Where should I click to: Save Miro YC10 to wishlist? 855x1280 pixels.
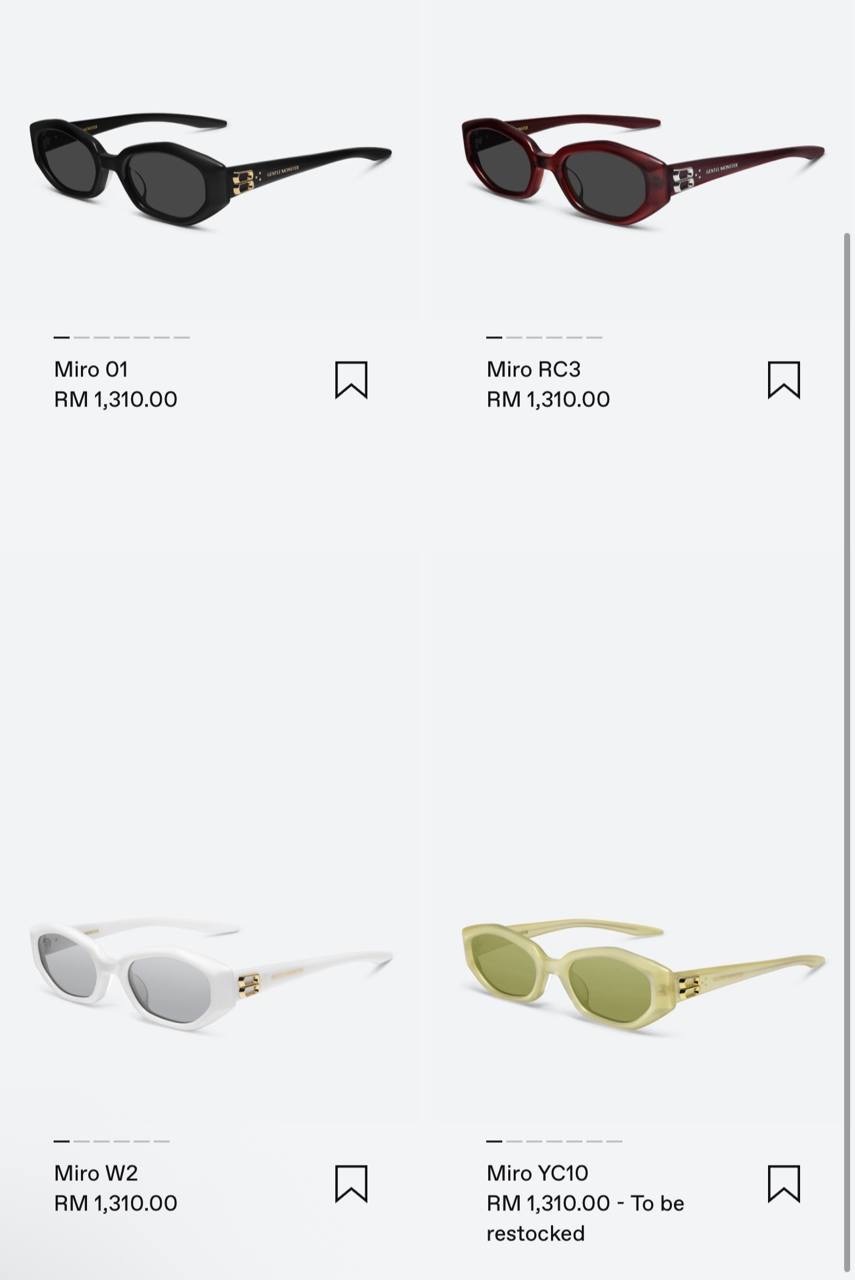point(784,1183)
